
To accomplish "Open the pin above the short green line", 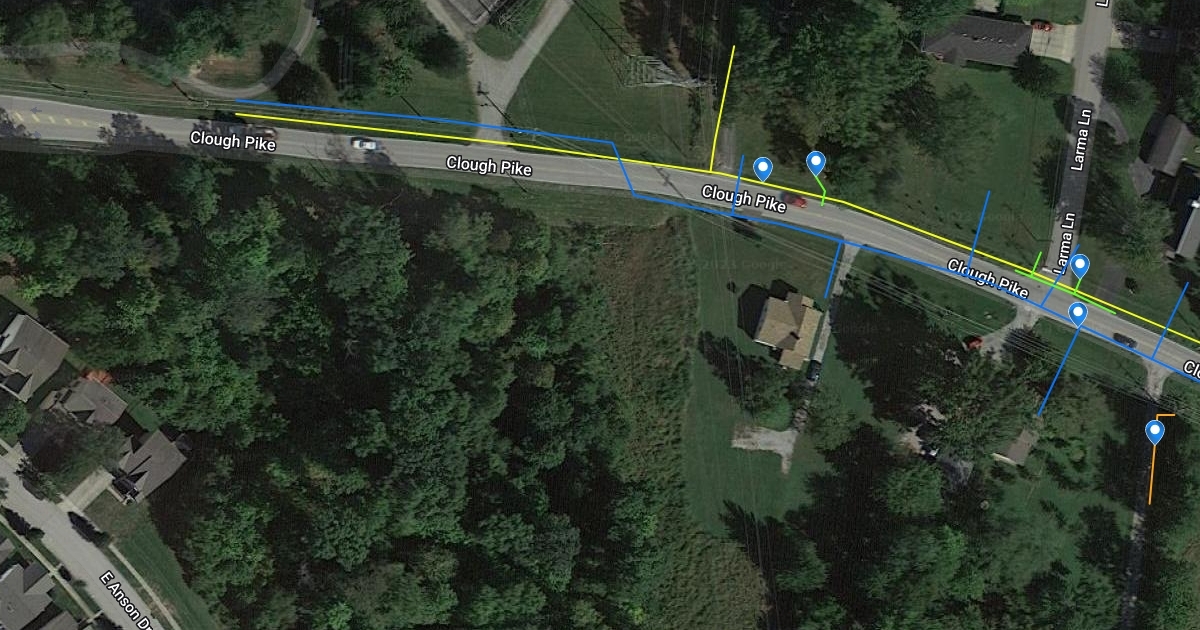I will [x=816, y=162].
